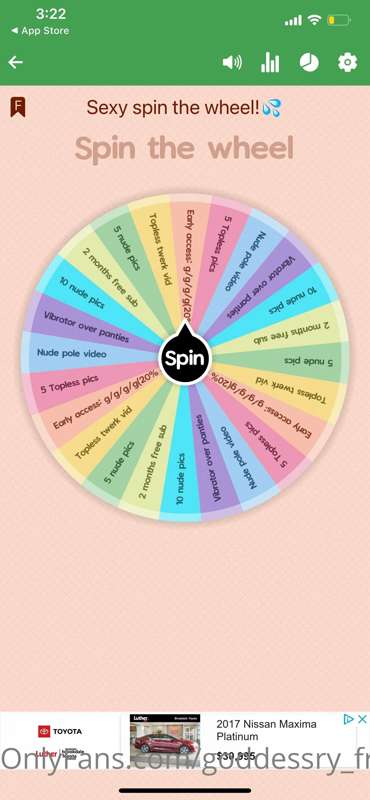Close the bottom ad banner
The height and width of the screenshot is (800, 370).
pos(362,719)
